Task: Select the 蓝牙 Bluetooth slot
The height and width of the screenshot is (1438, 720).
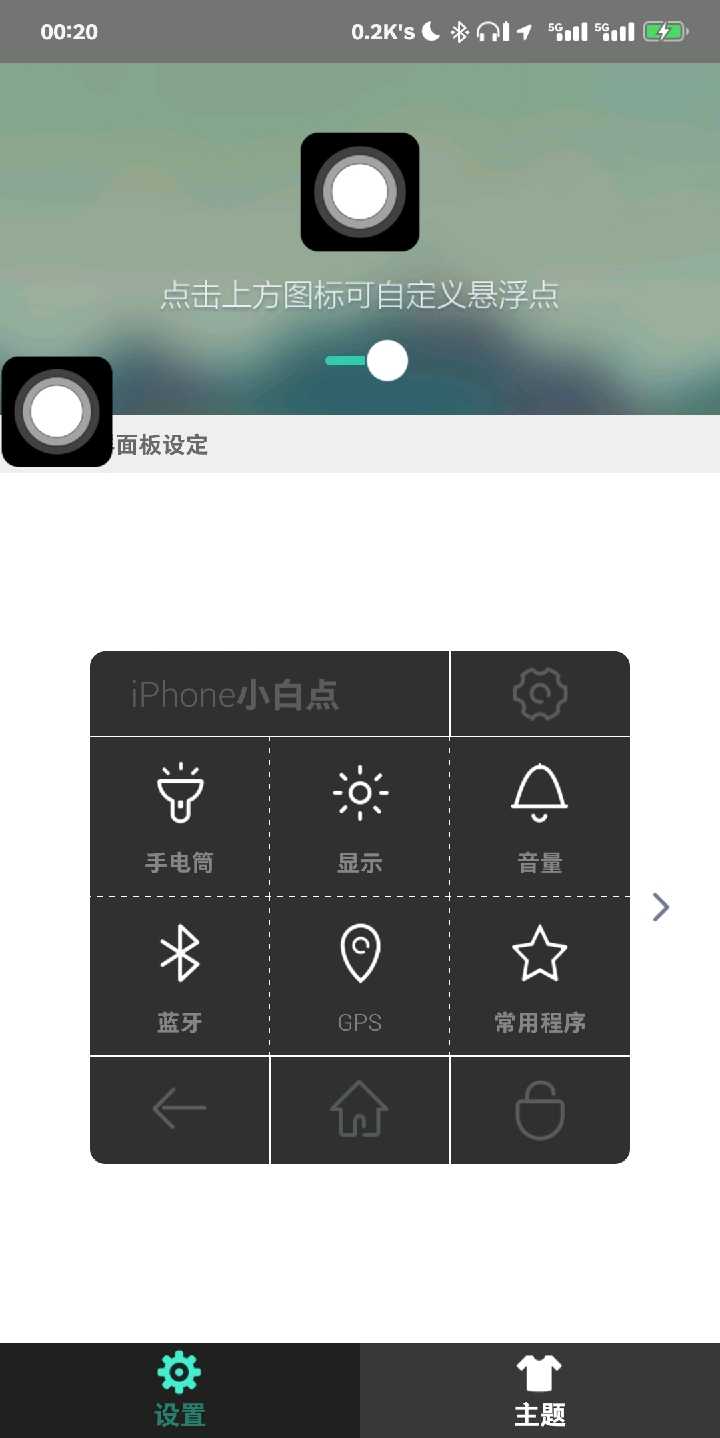Action: (180, 977)
